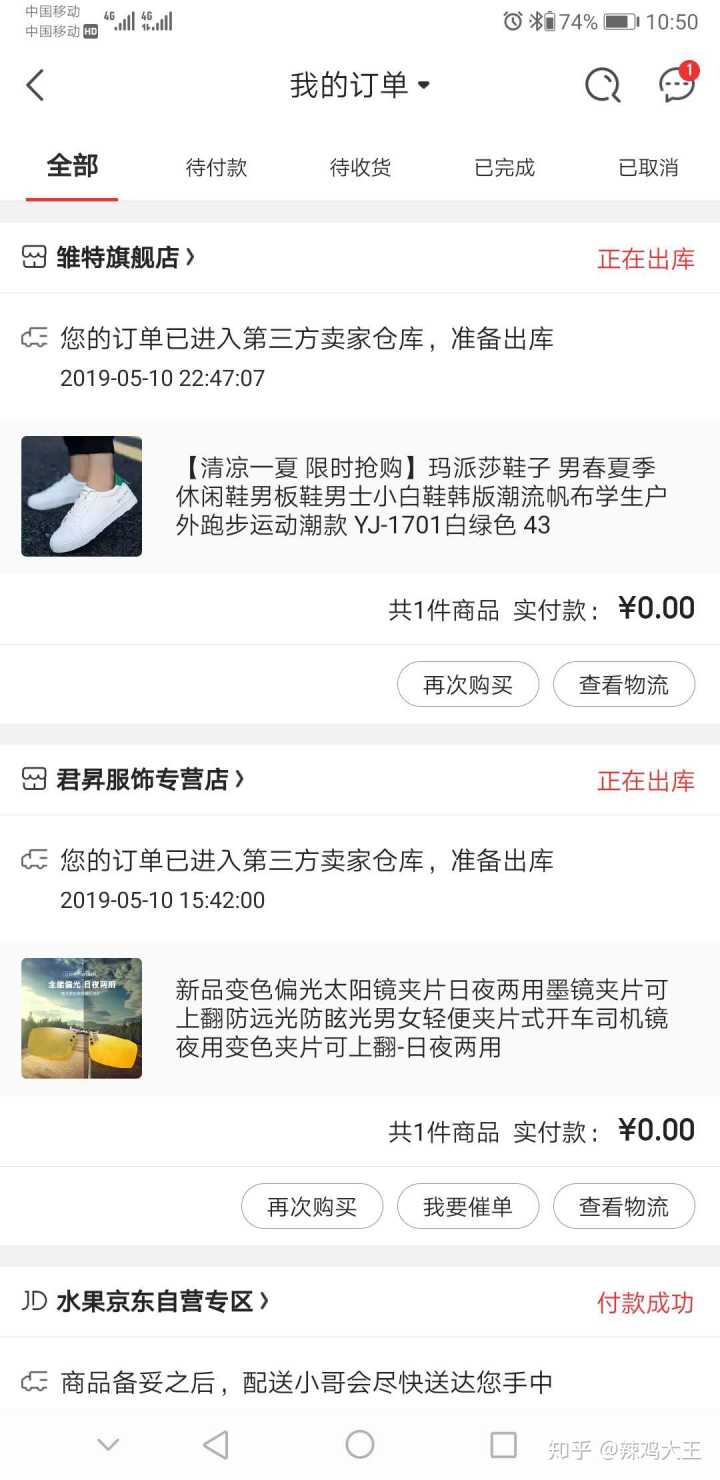
Task: Tap the system home button
Action: pos(360,1444)
